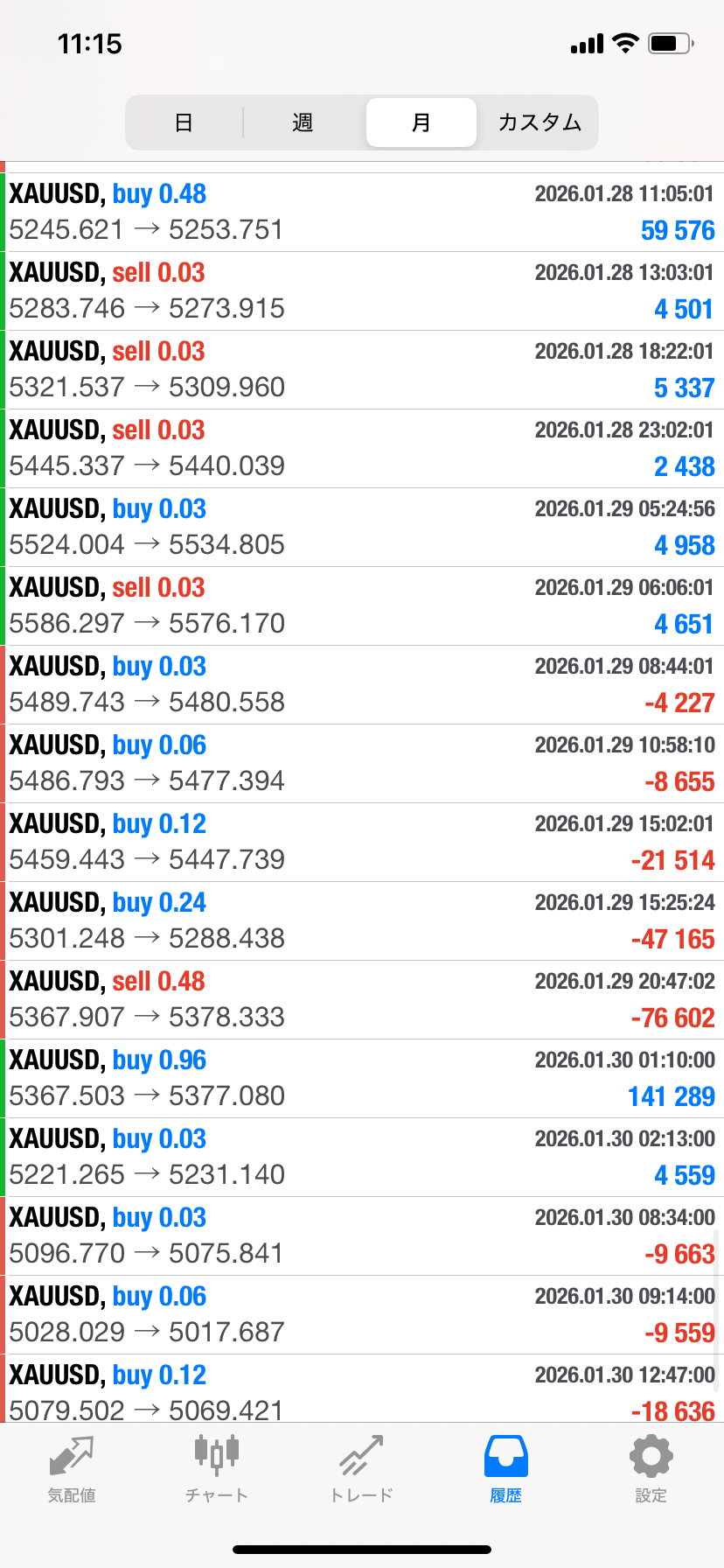
Task: Open the buy 0.96 trade with 141 289
Action: click(362, 1079)
